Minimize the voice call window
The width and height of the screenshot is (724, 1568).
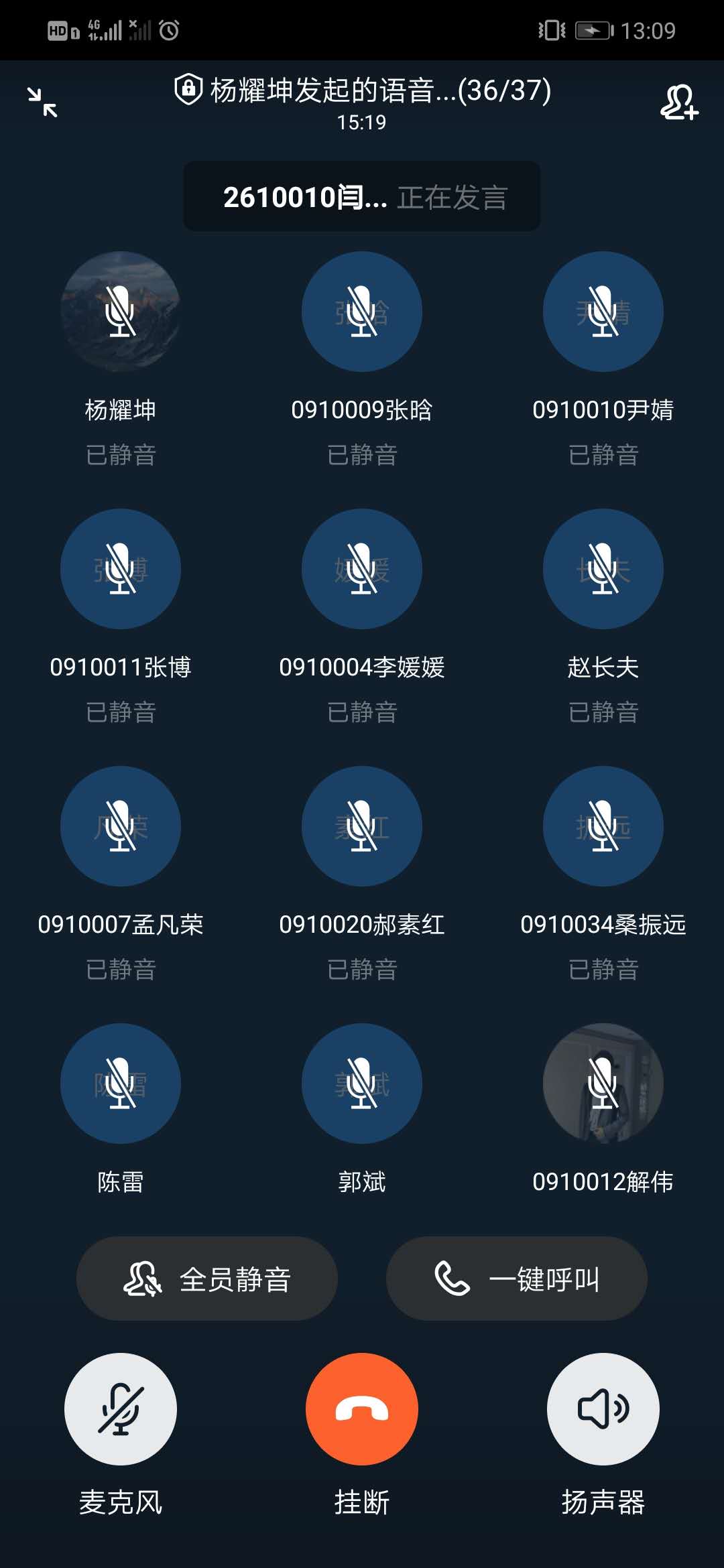43,103
